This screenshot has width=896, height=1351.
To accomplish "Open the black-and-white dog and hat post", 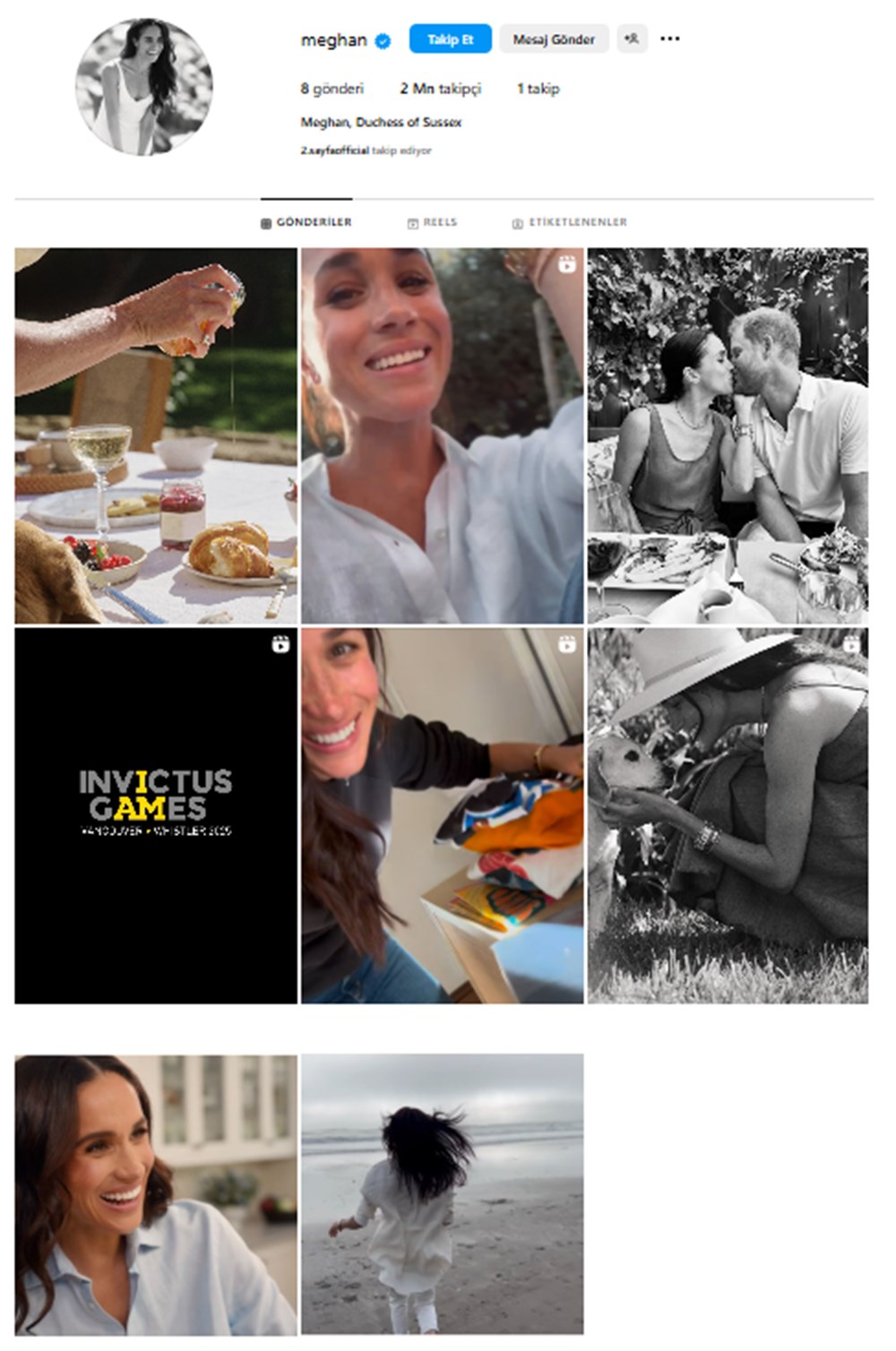I will click(728, 815).
